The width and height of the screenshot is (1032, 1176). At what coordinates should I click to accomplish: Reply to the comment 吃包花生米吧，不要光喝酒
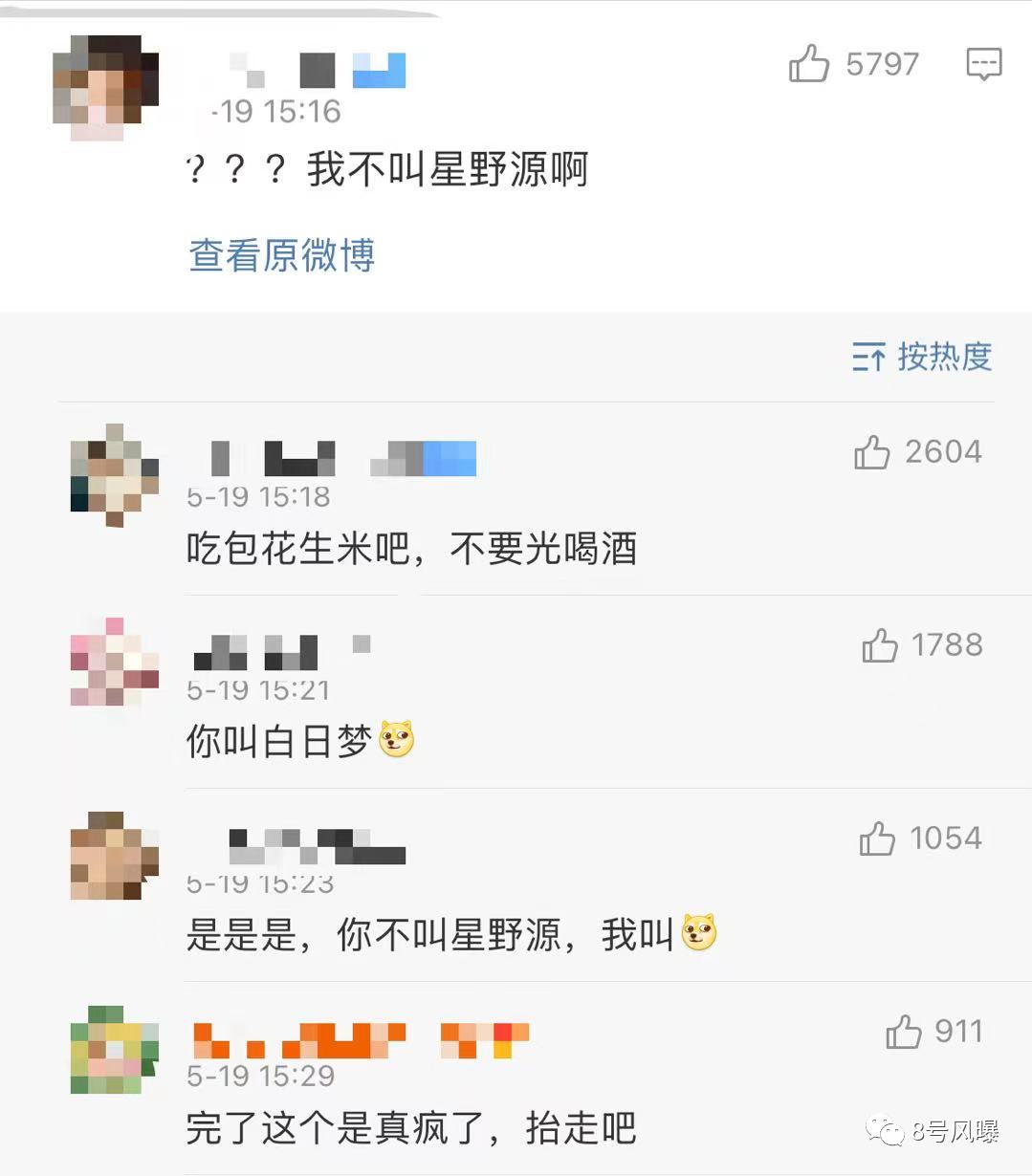411,549
